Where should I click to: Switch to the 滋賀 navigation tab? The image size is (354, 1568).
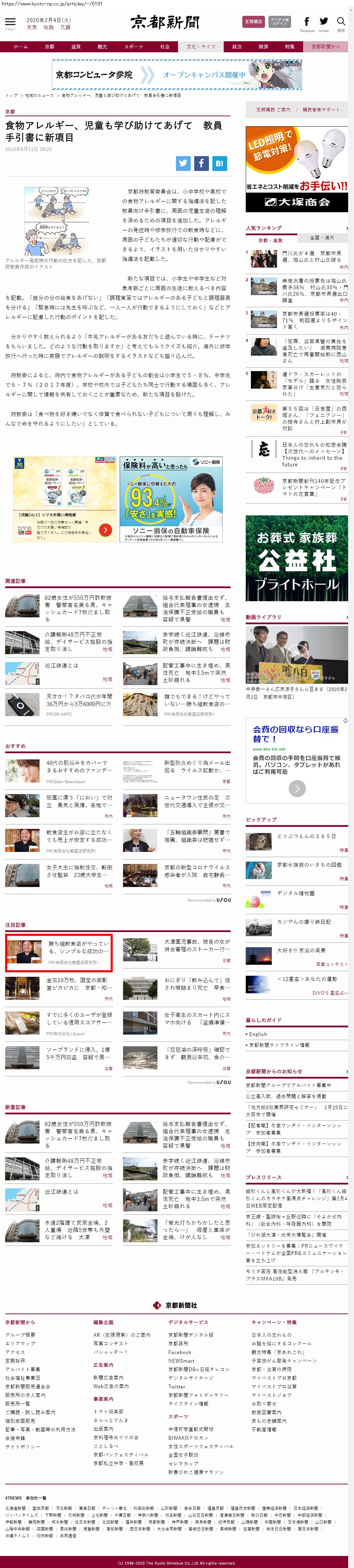point(75,46)
